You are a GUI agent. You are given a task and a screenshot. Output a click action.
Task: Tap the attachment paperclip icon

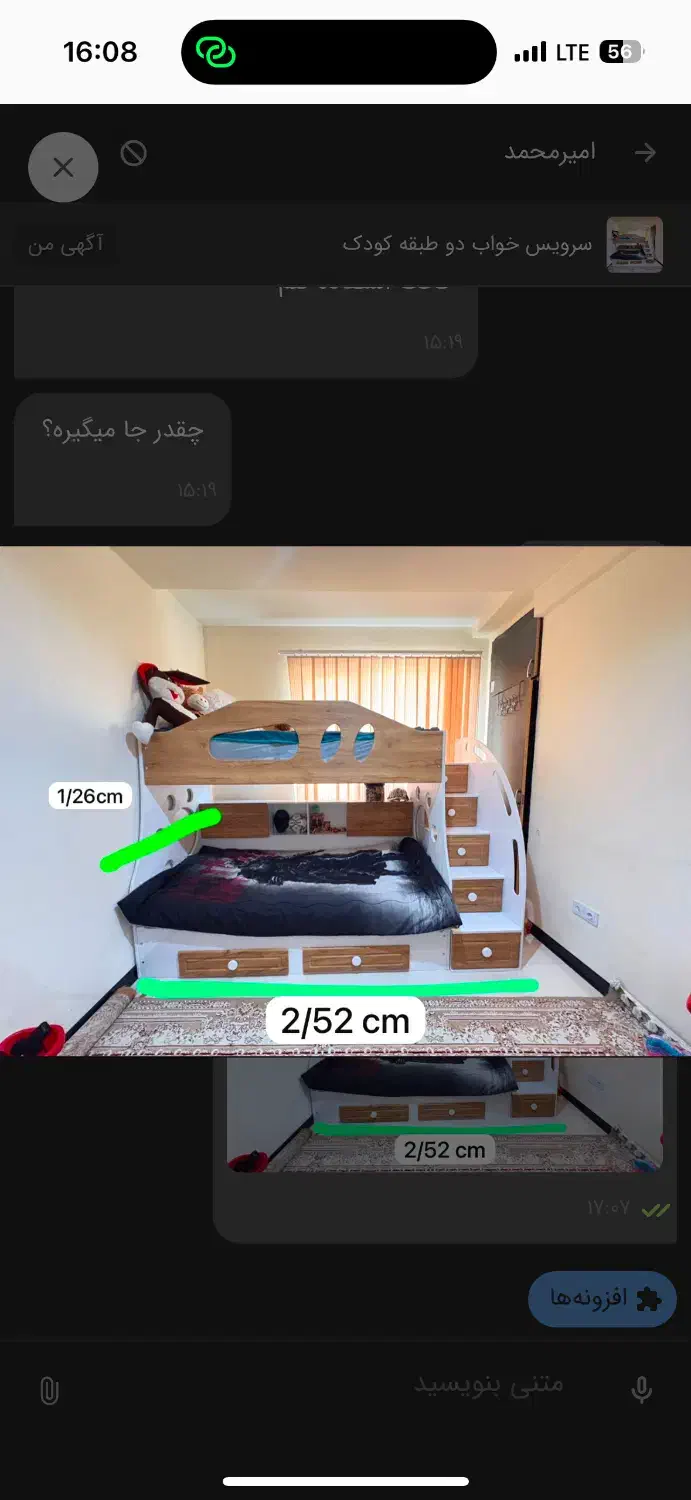pyautogui.click(x=49, y=1390)
